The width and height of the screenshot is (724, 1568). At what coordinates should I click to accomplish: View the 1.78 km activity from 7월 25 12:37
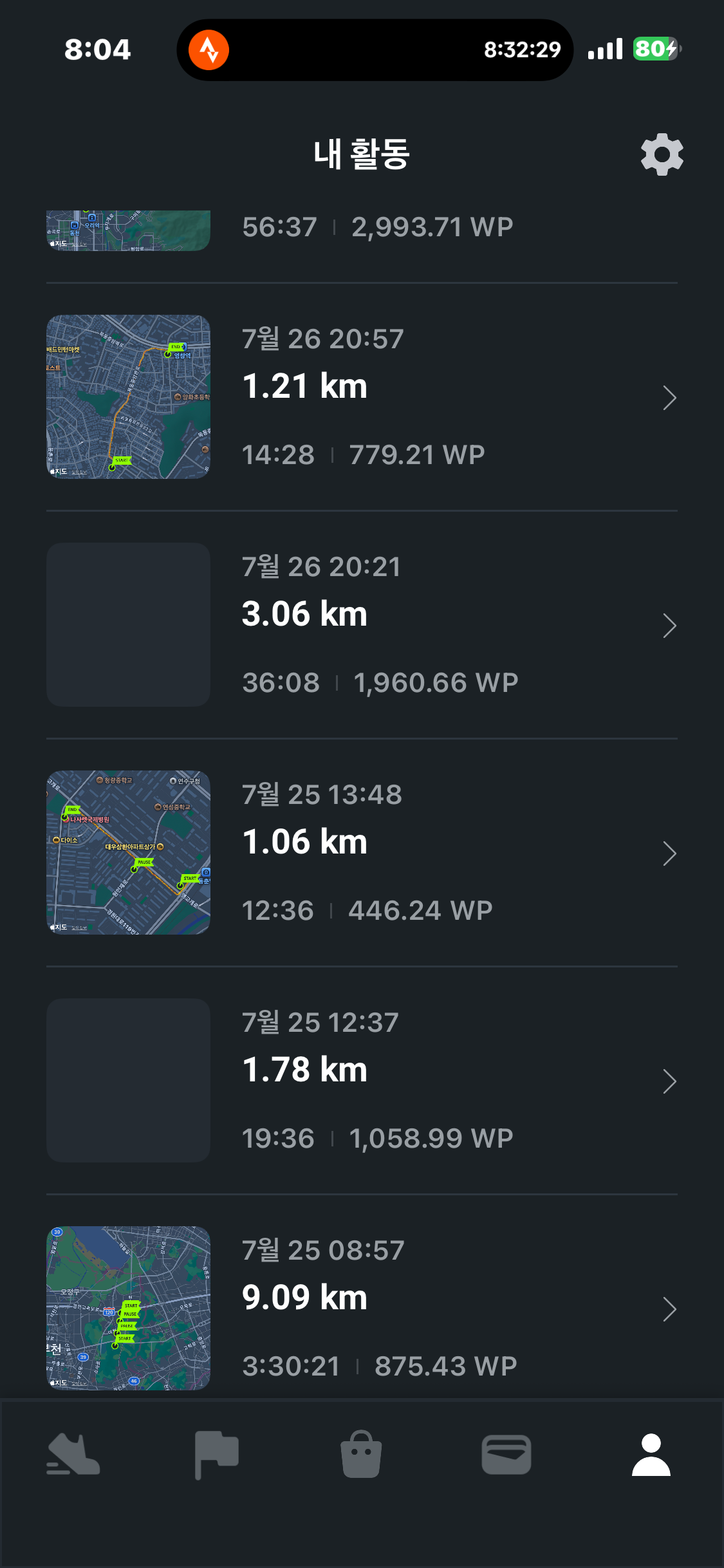362,1081
